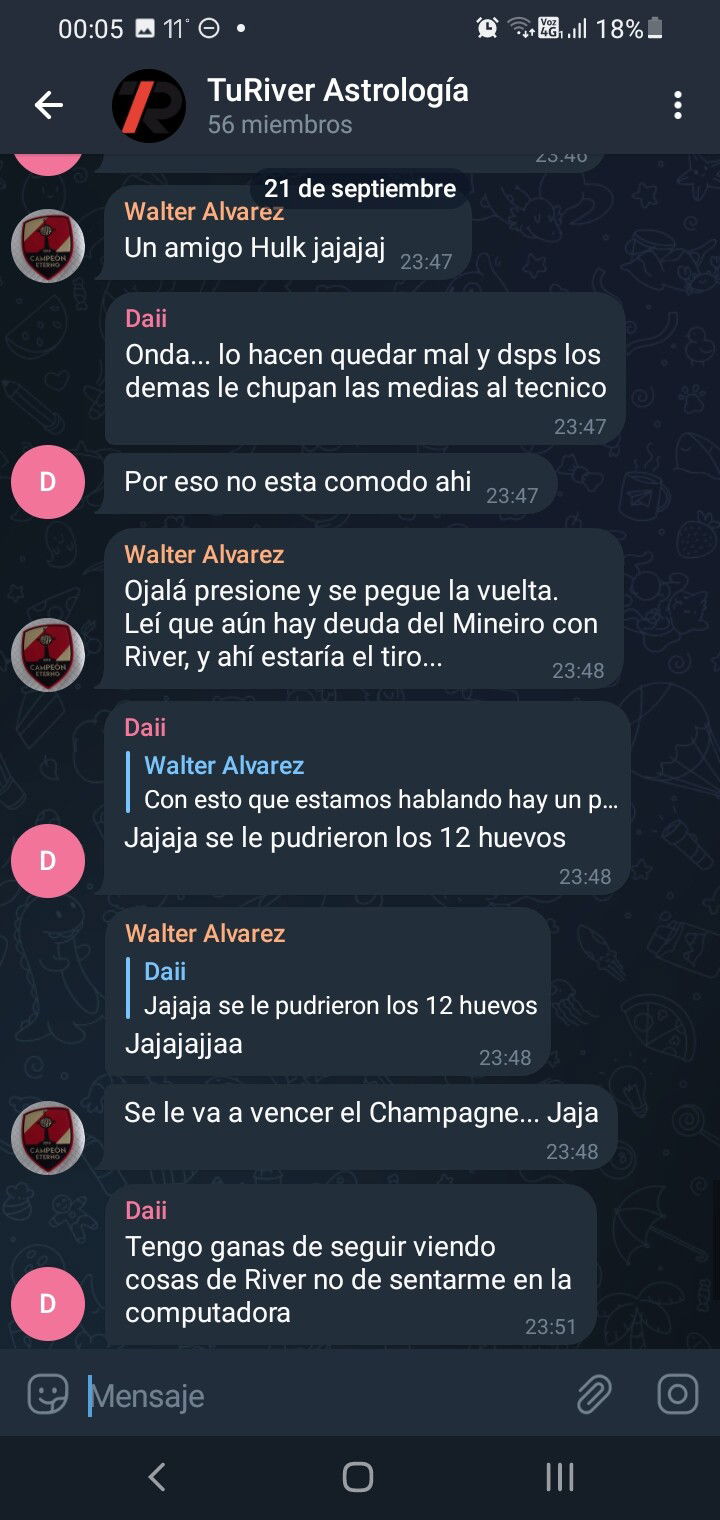This screenshot has width=720, height=1520.
Task: View Daii's avatar next to 'Por eso no esta comodo'
Action: [x=47, y=482]
